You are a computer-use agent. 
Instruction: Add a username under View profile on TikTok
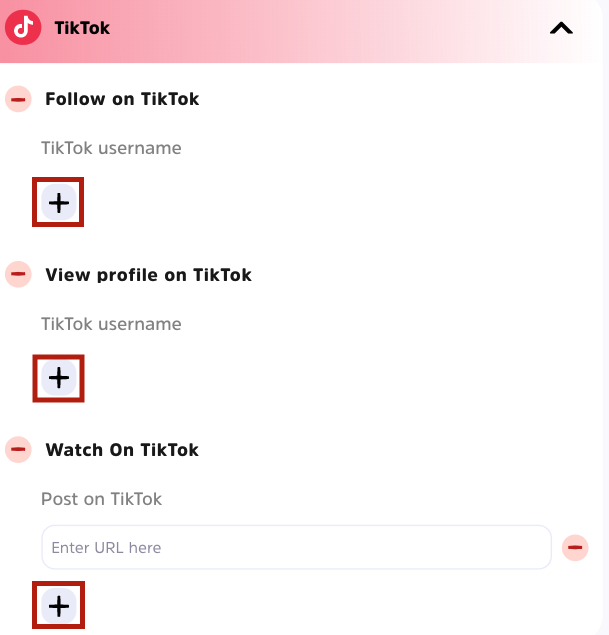pyautogui.click(x=59, y=378)
